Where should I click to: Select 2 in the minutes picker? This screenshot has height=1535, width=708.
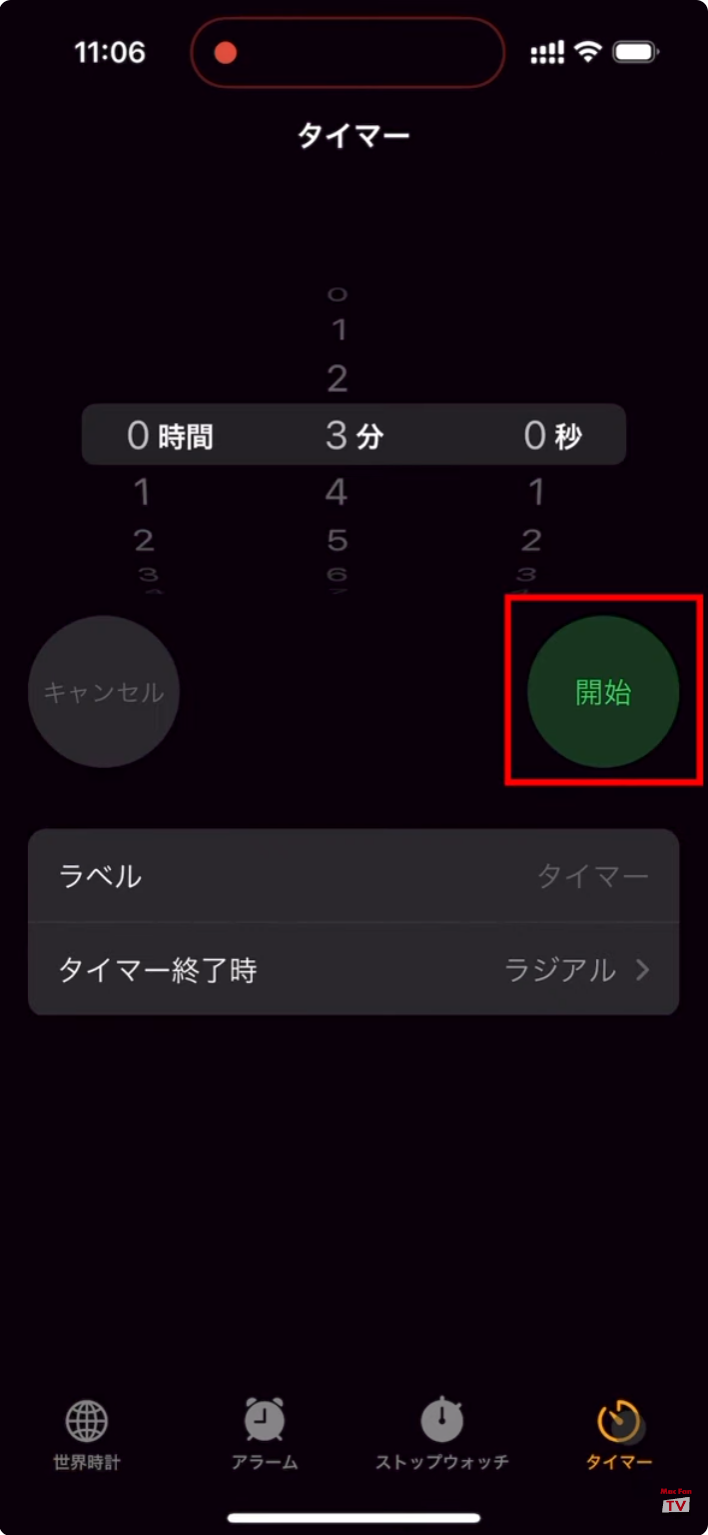(337, 379)
